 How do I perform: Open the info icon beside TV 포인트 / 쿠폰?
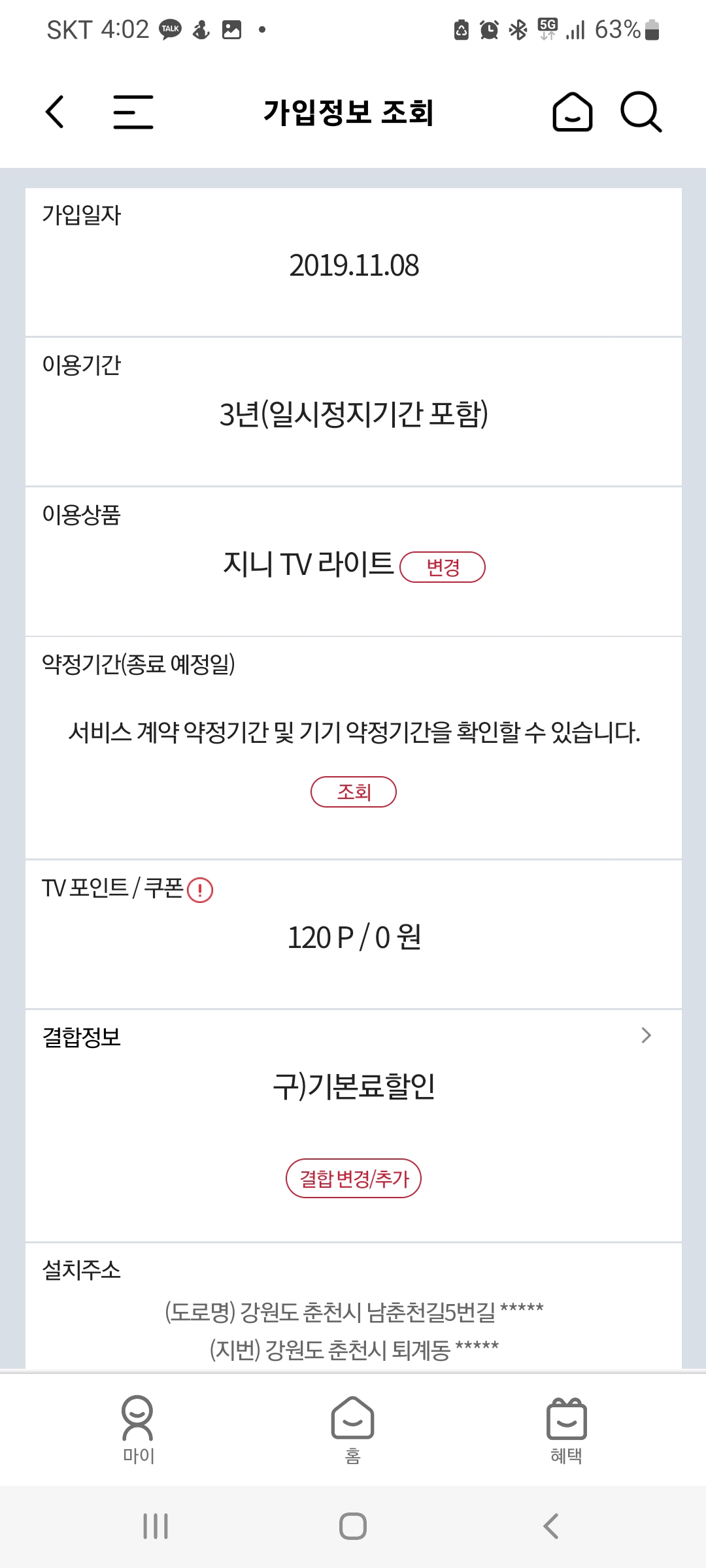(200, 890)
